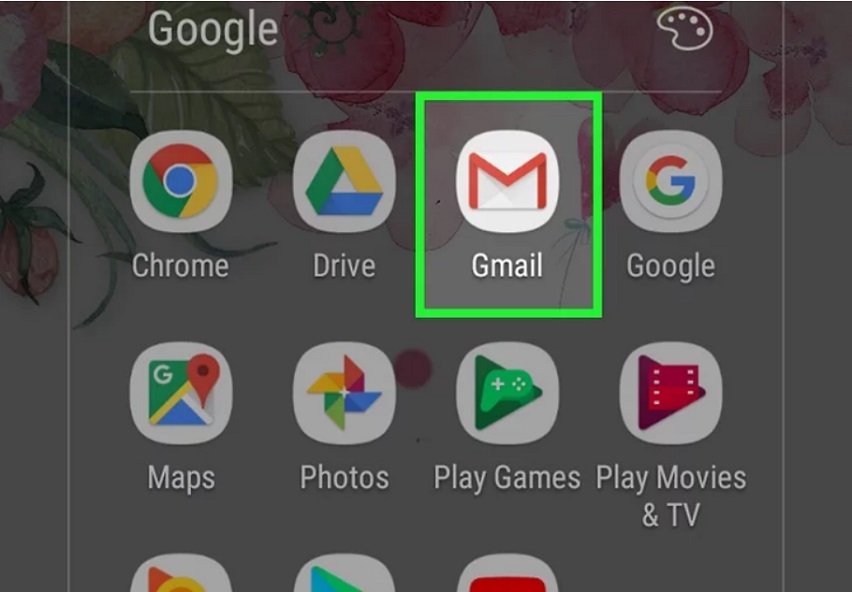Open the Google search app
Screen dimensions: 852x592
tap(670, 182)
